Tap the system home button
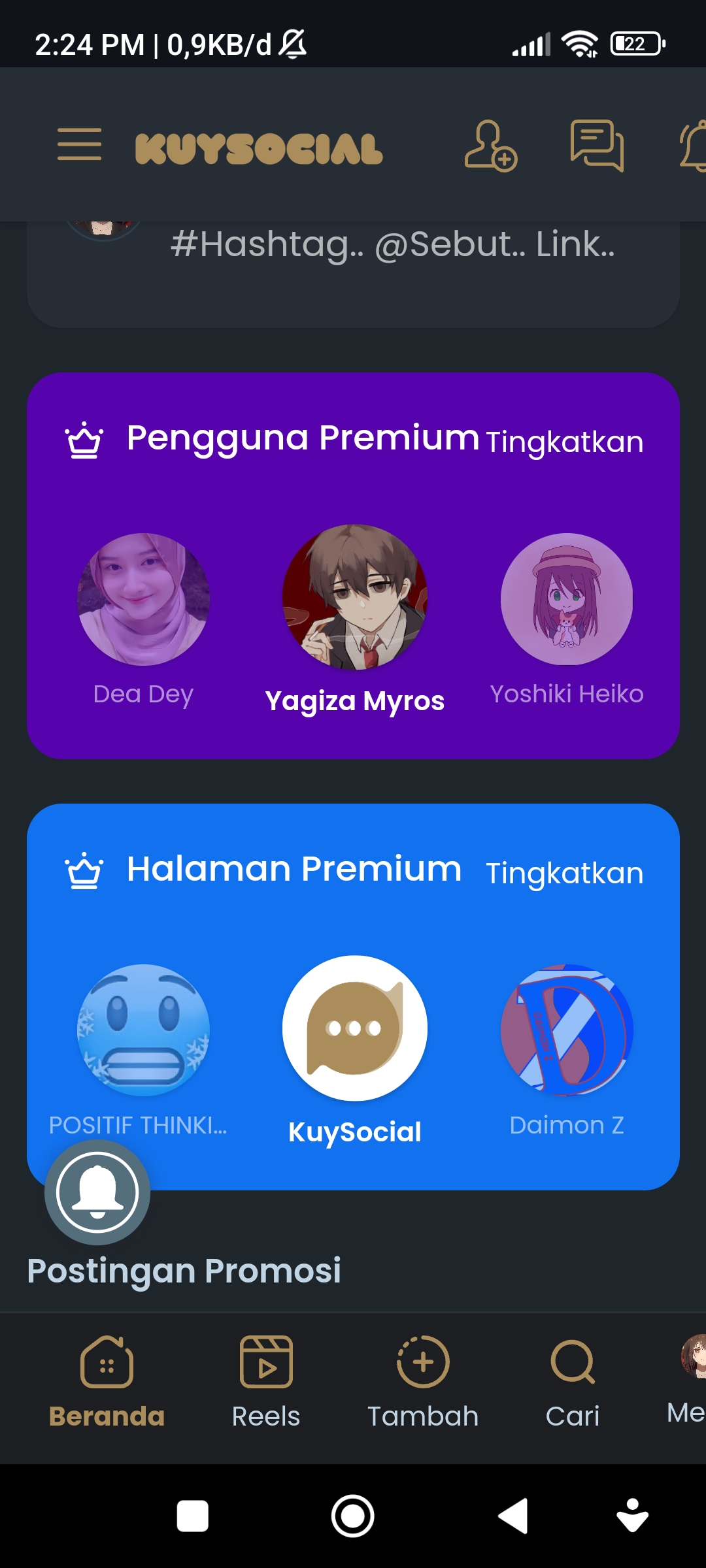Screen dimensions: 706x1568 pyautogui.click(x=353, y=1516)
